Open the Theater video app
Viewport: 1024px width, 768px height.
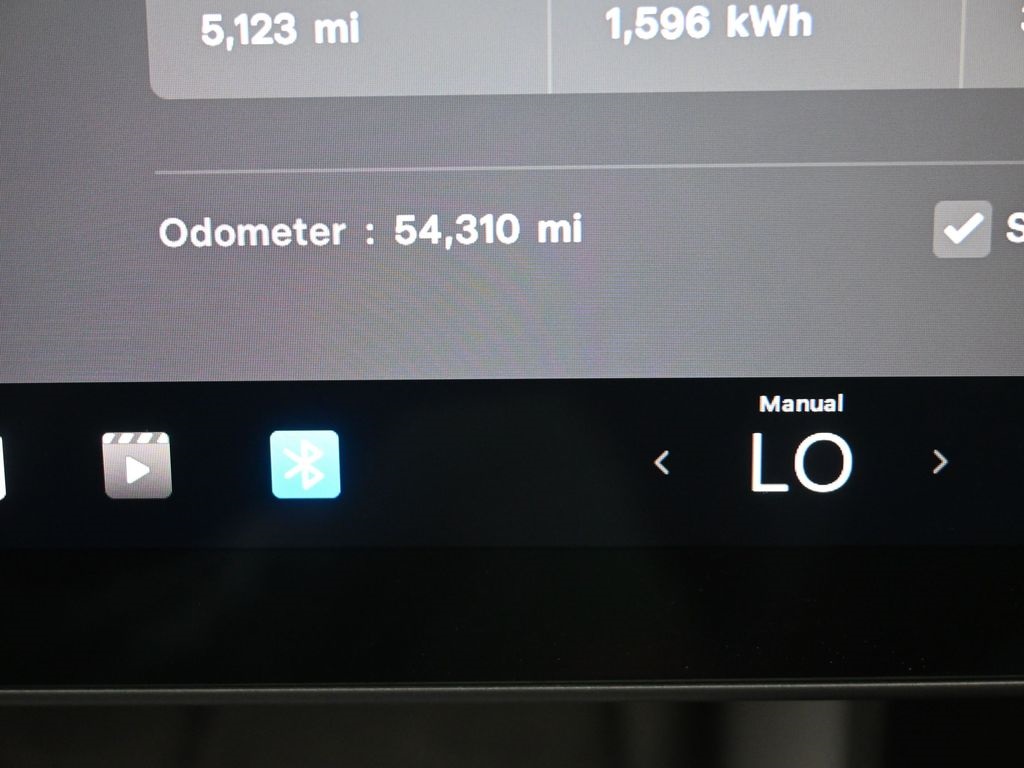[138, 465]
